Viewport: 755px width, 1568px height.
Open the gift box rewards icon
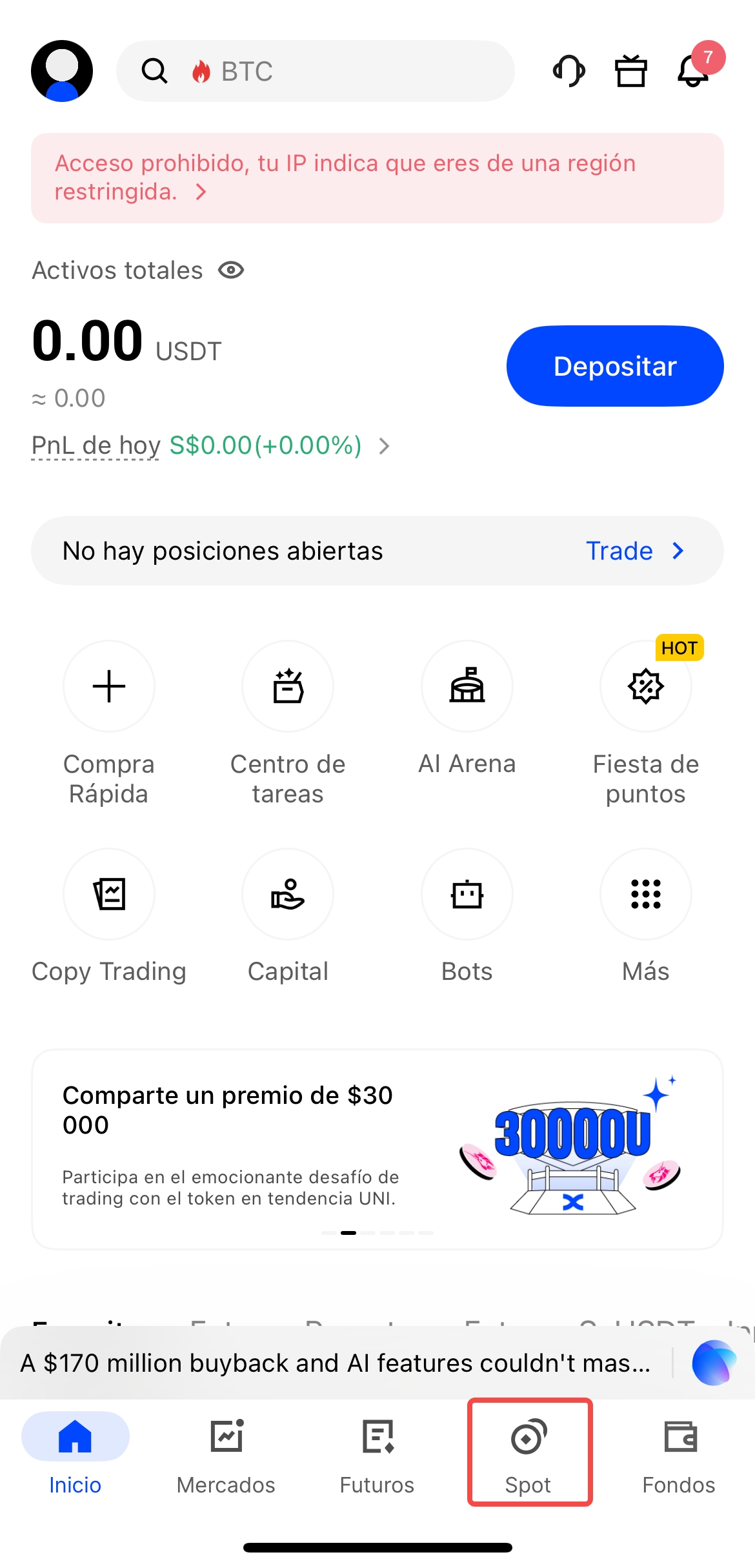[x=630, y=71]
